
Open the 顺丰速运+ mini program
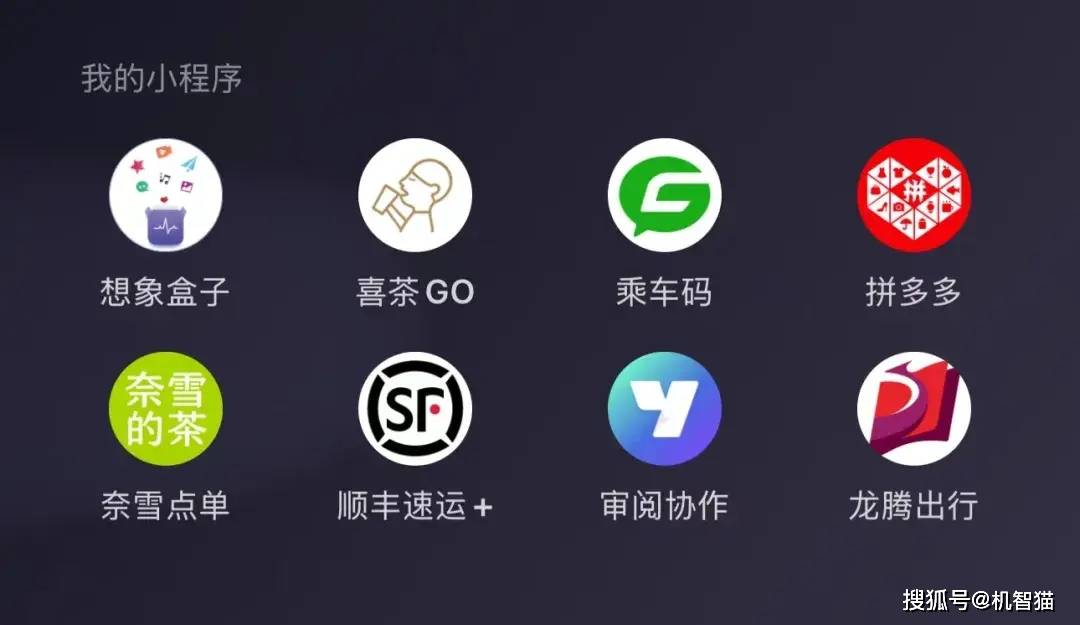(x=415, y=408)
